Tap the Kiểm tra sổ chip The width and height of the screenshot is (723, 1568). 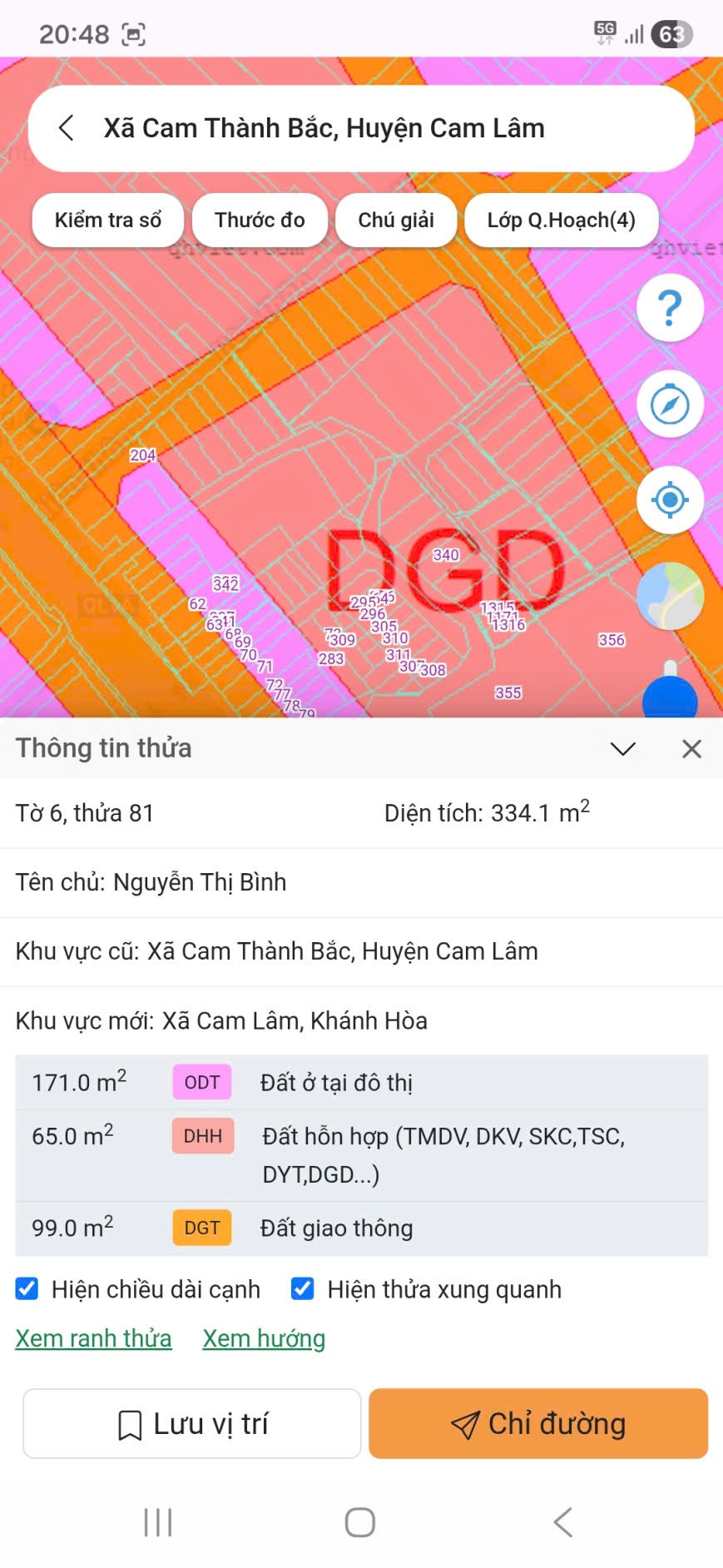click(108, 220)
